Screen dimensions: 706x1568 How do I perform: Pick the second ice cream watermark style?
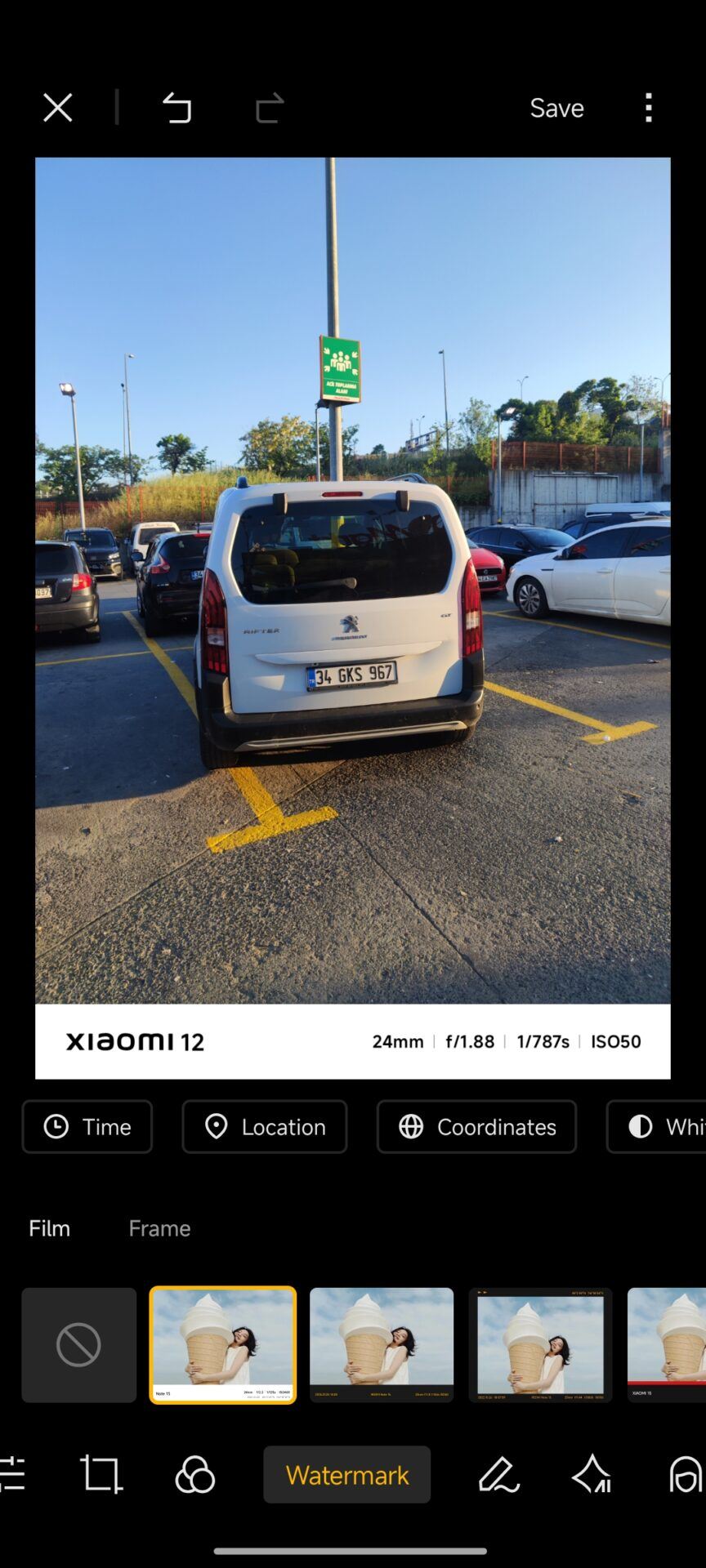(381, 1345)
